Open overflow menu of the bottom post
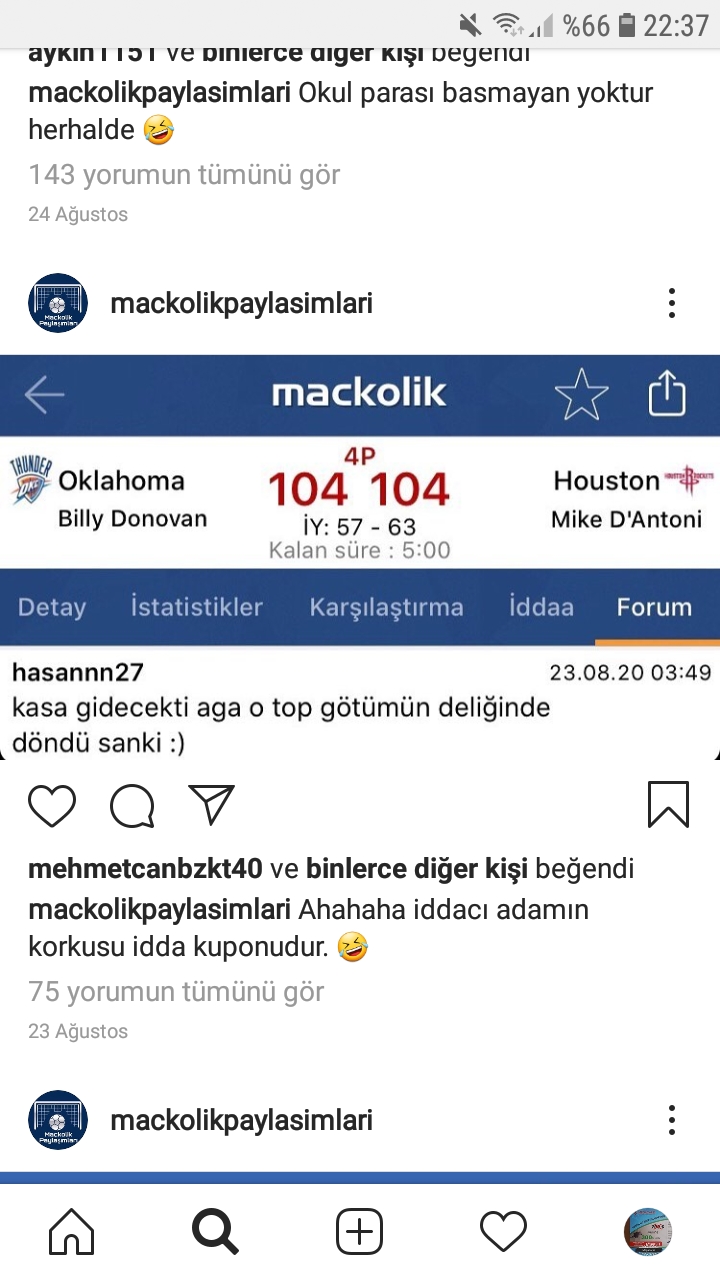Image resolution: width=720 pixels, height=1280 pixels. coord(672,1120)
